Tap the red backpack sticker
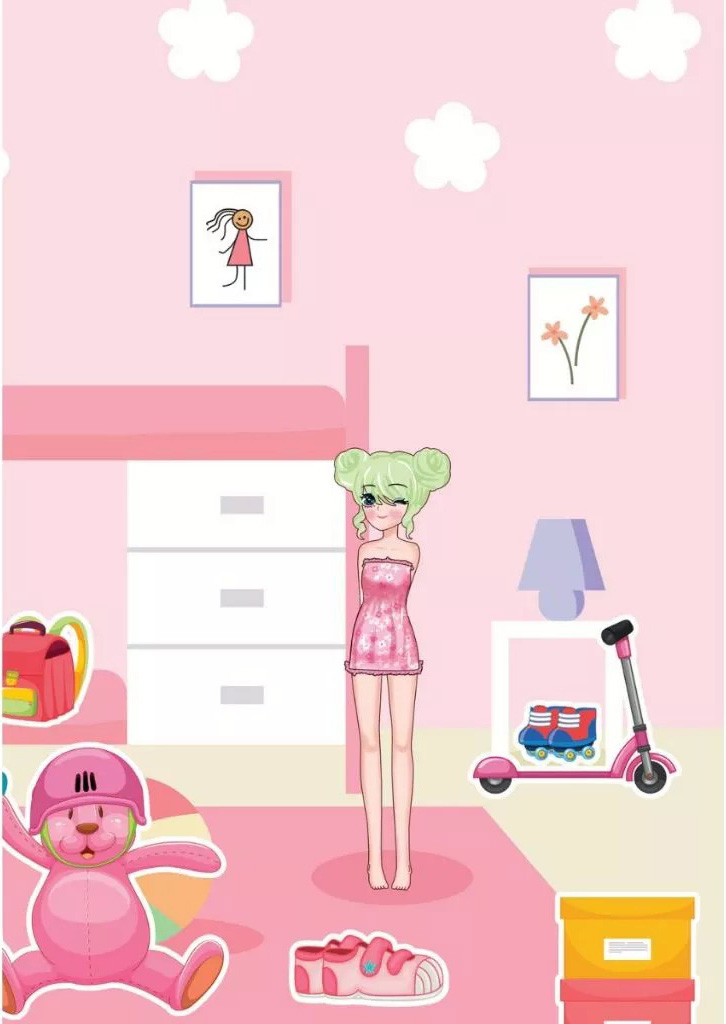This screenshot has height=1024, width=726. point(38,670)
